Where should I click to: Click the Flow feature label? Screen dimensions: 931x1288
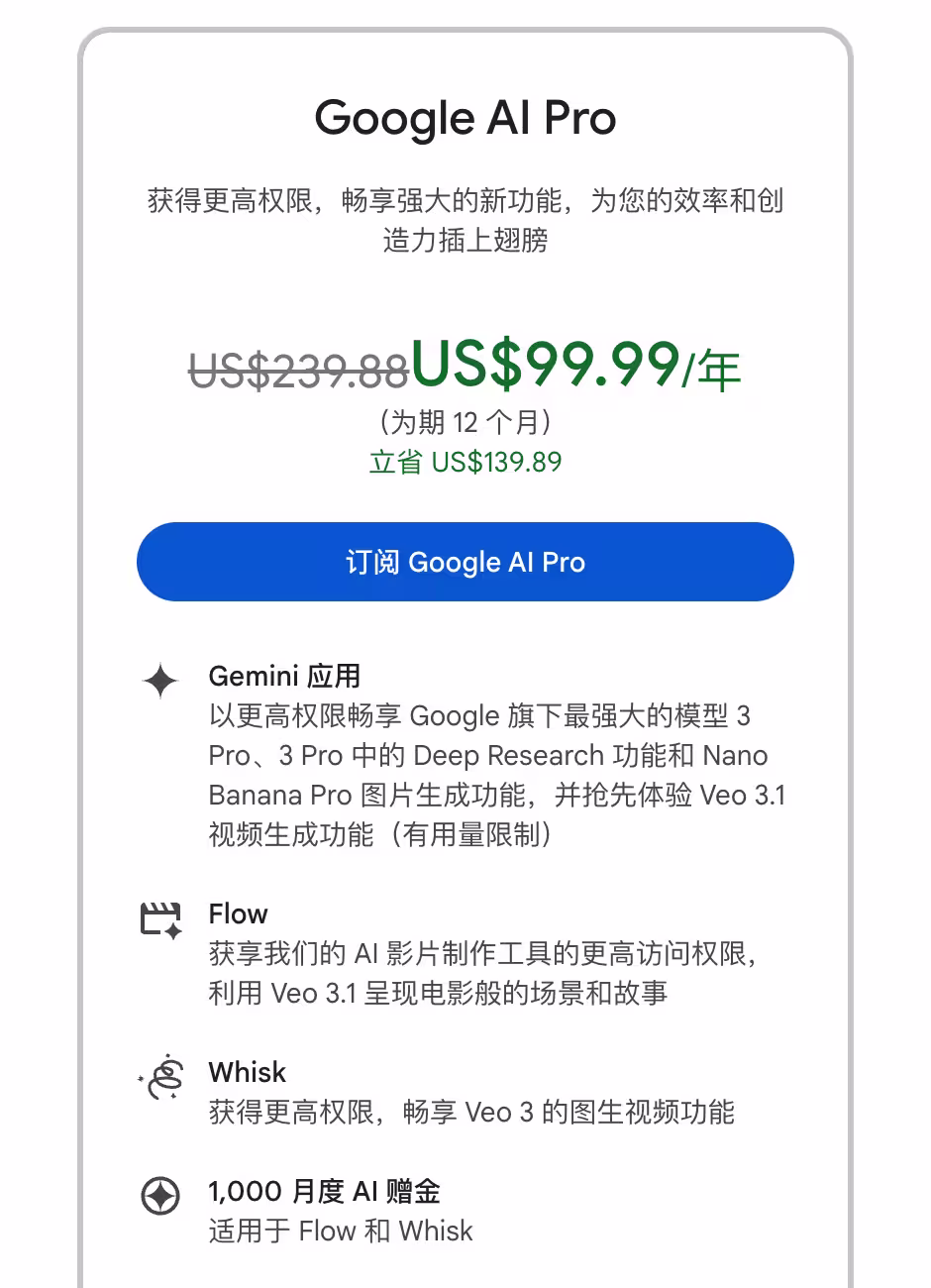[x=238, y=913]
